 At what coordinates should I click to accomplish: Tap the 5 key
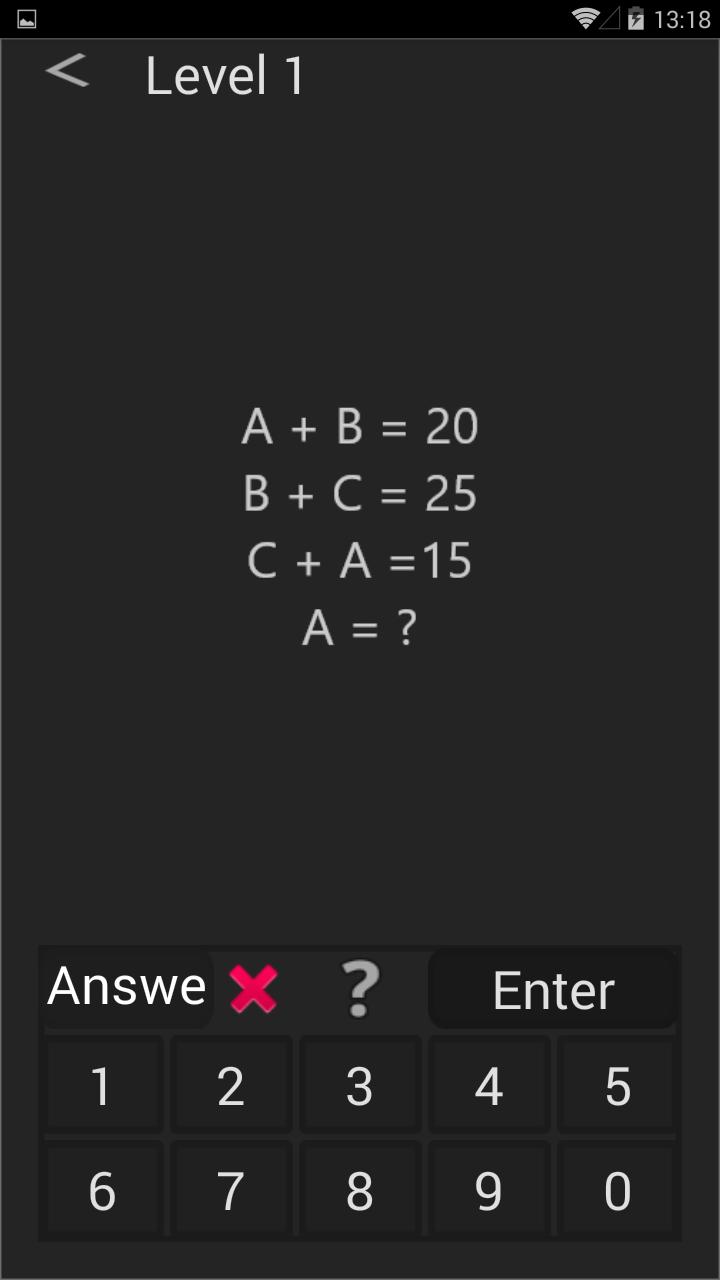(617, 1085)
